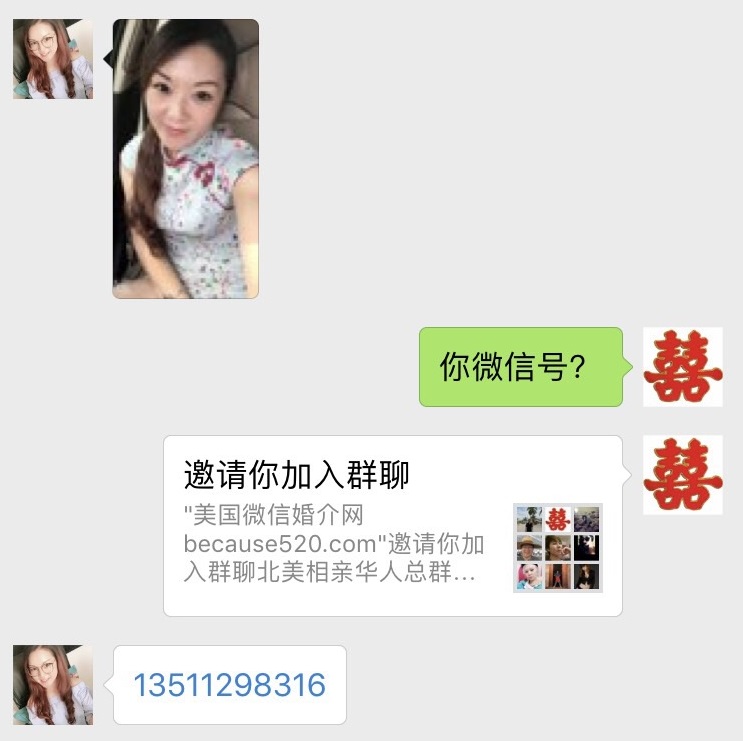Tap the 囍 avatar beside the group invitation
Image resolution: width=743 pixels, height=741 pixels.
click(682, 475)
